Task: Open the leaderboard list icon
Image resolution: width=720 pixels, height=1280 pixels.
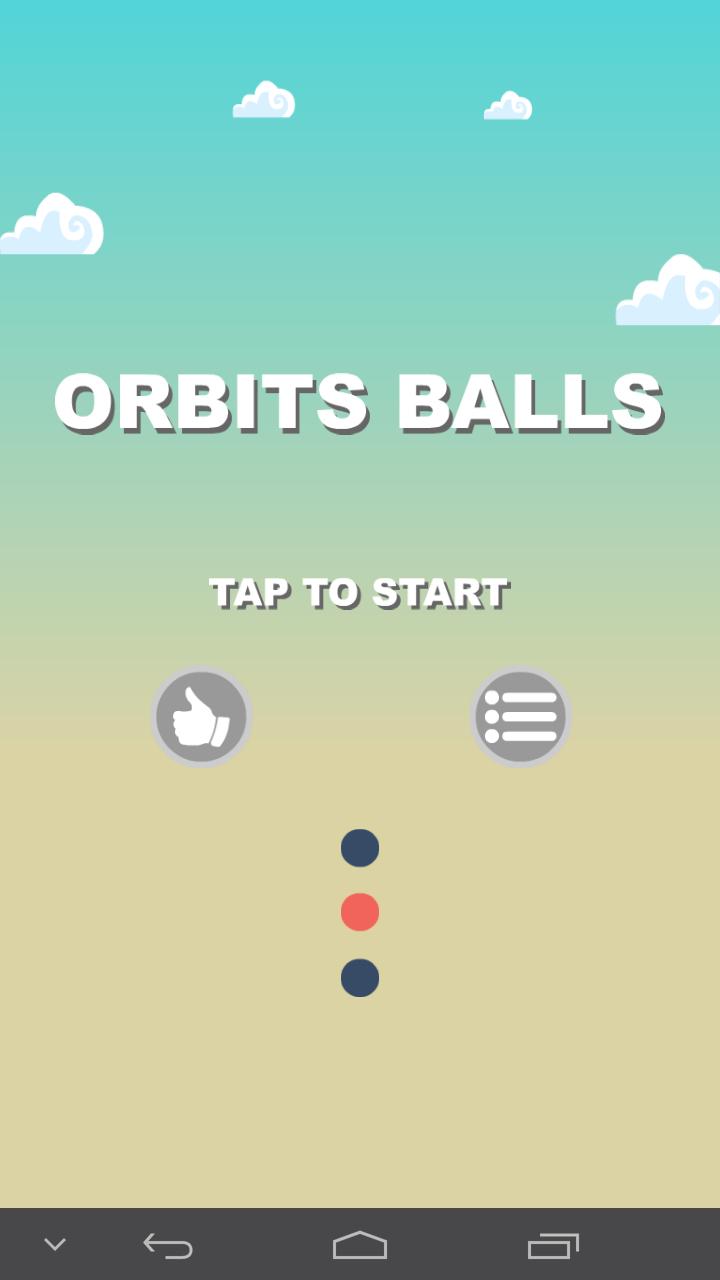Action: (520, 716)
